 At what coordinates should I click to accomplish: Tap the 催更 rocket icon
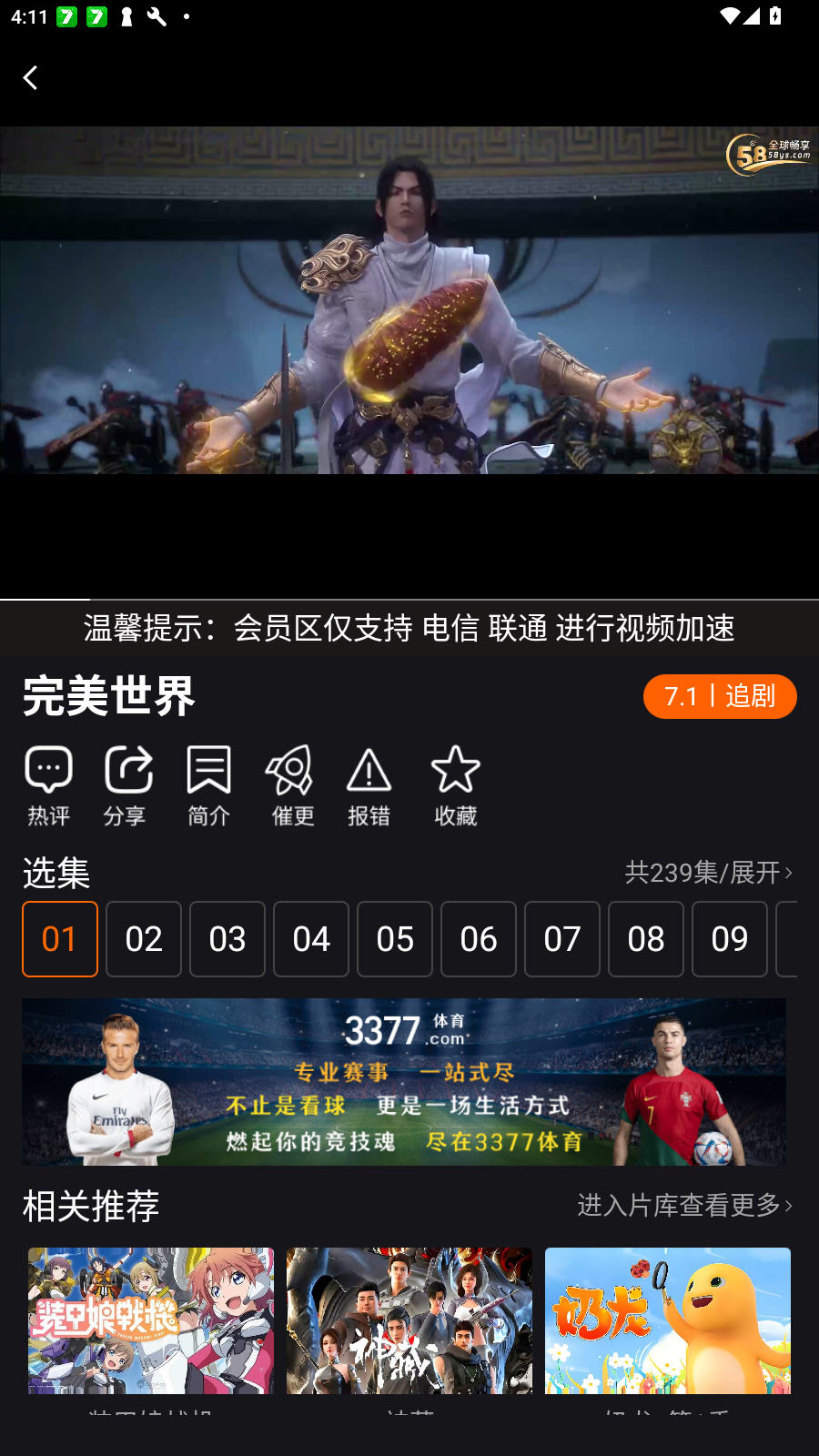(x=290, y=784)
